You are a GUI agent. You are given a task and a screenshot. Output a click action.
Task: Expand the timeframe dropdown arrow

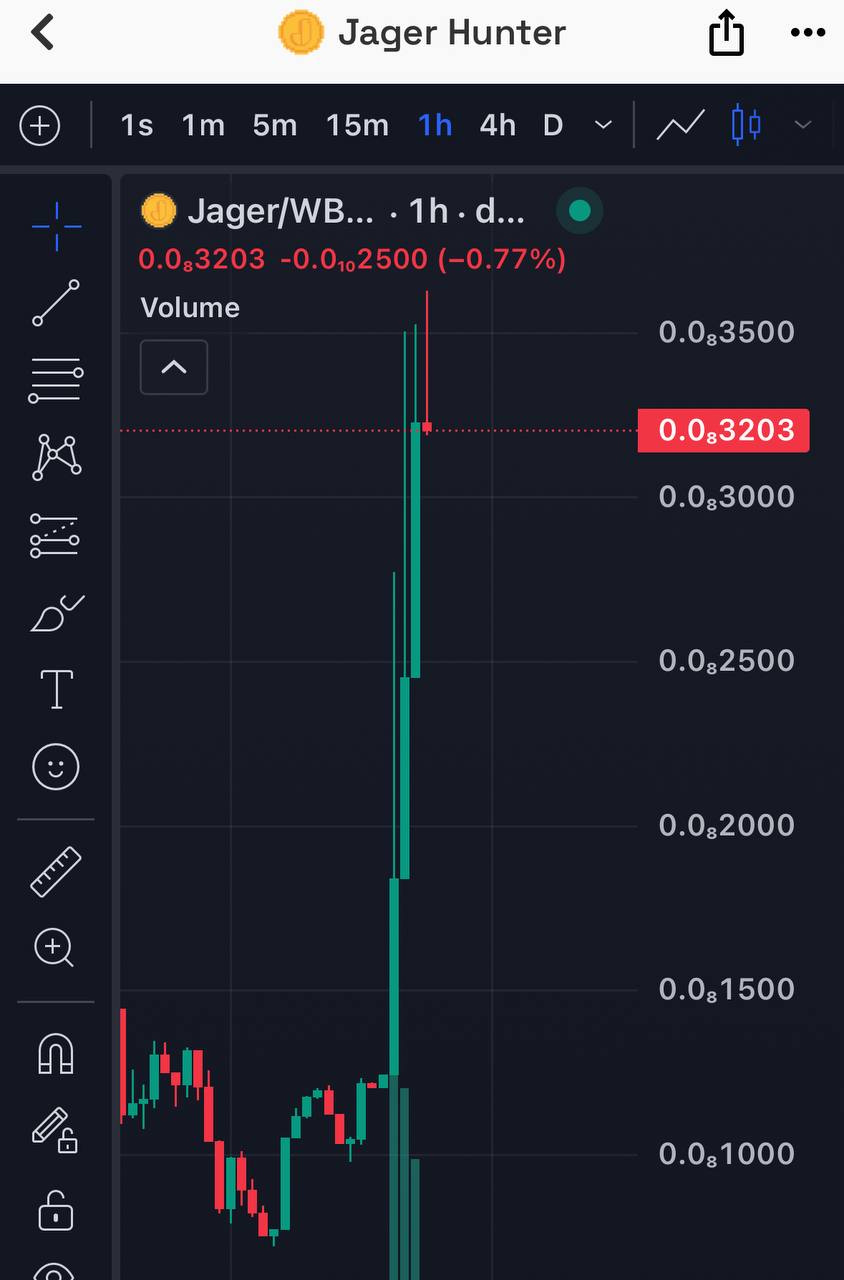click(603, 126)
